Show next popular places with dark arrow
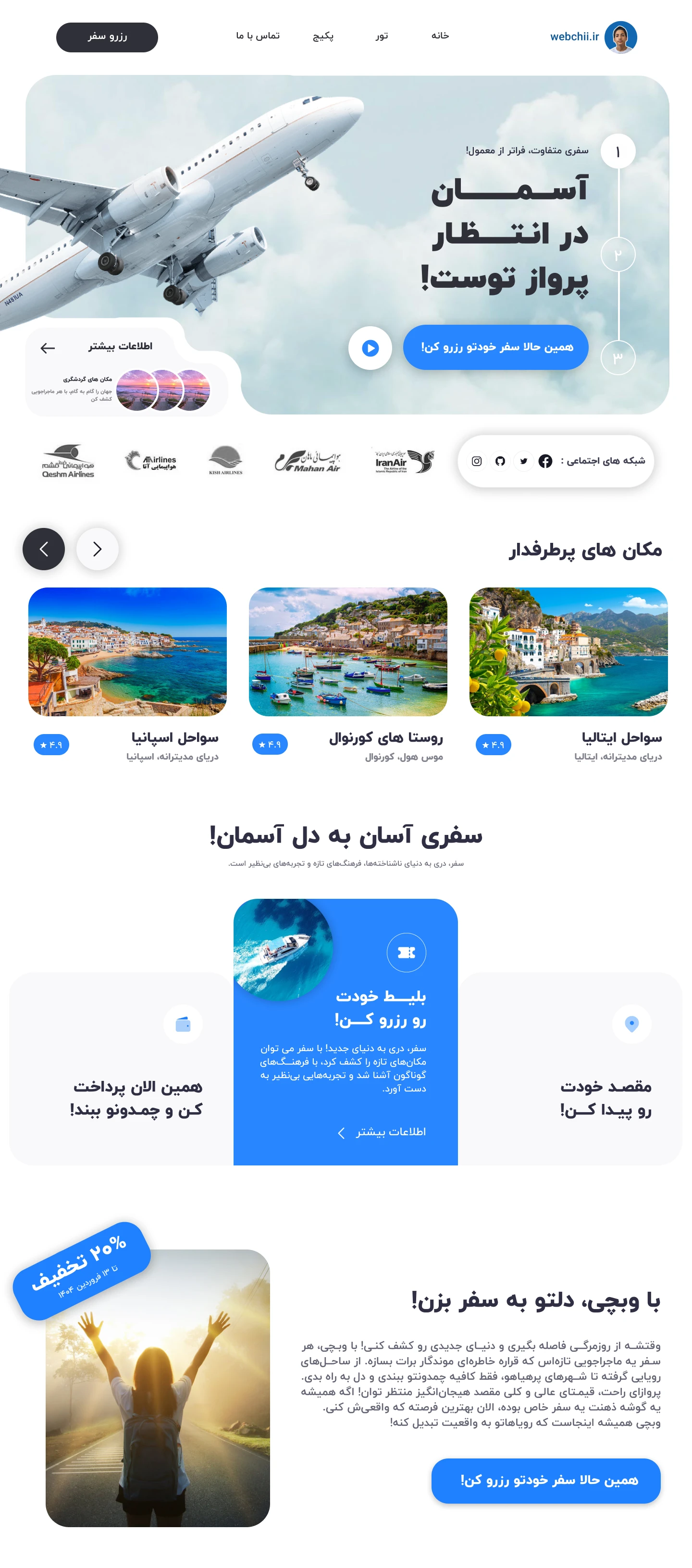Screen dimensions: 692x1568 point(44,549)
